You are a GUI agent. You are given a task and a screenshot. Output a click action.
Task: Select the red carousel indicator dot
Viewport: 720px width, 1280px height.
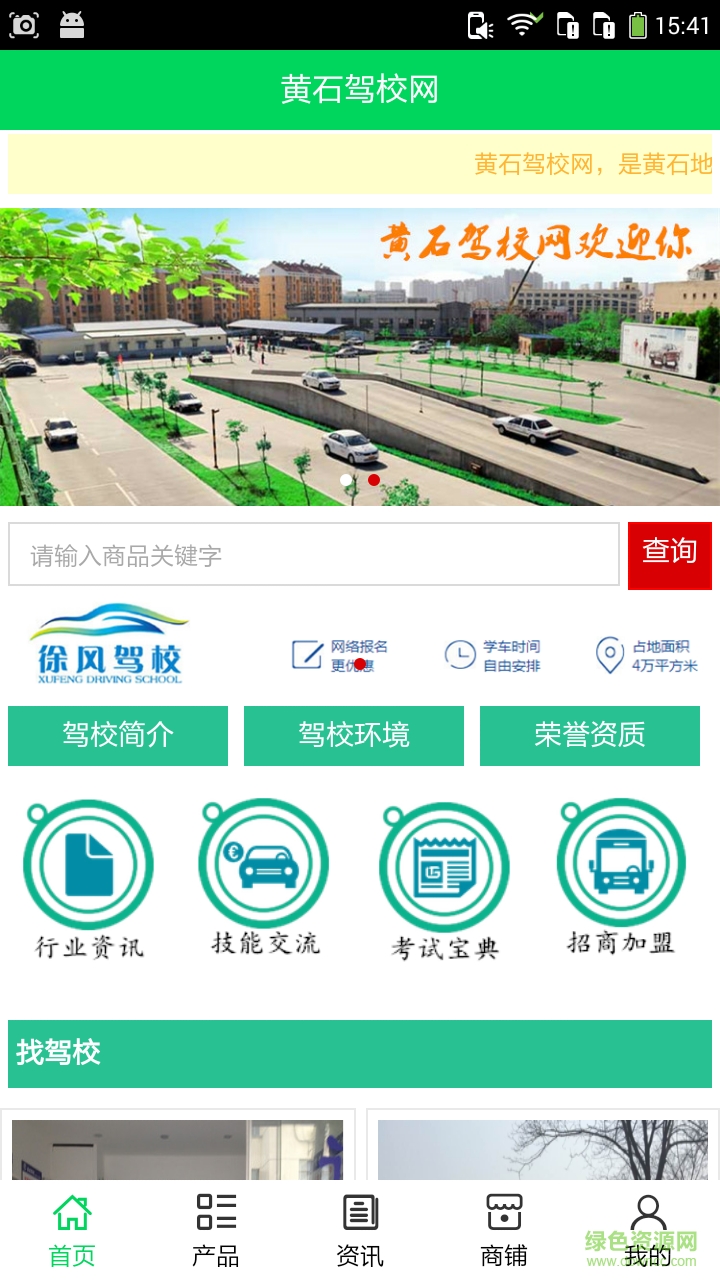pos(374,479)
